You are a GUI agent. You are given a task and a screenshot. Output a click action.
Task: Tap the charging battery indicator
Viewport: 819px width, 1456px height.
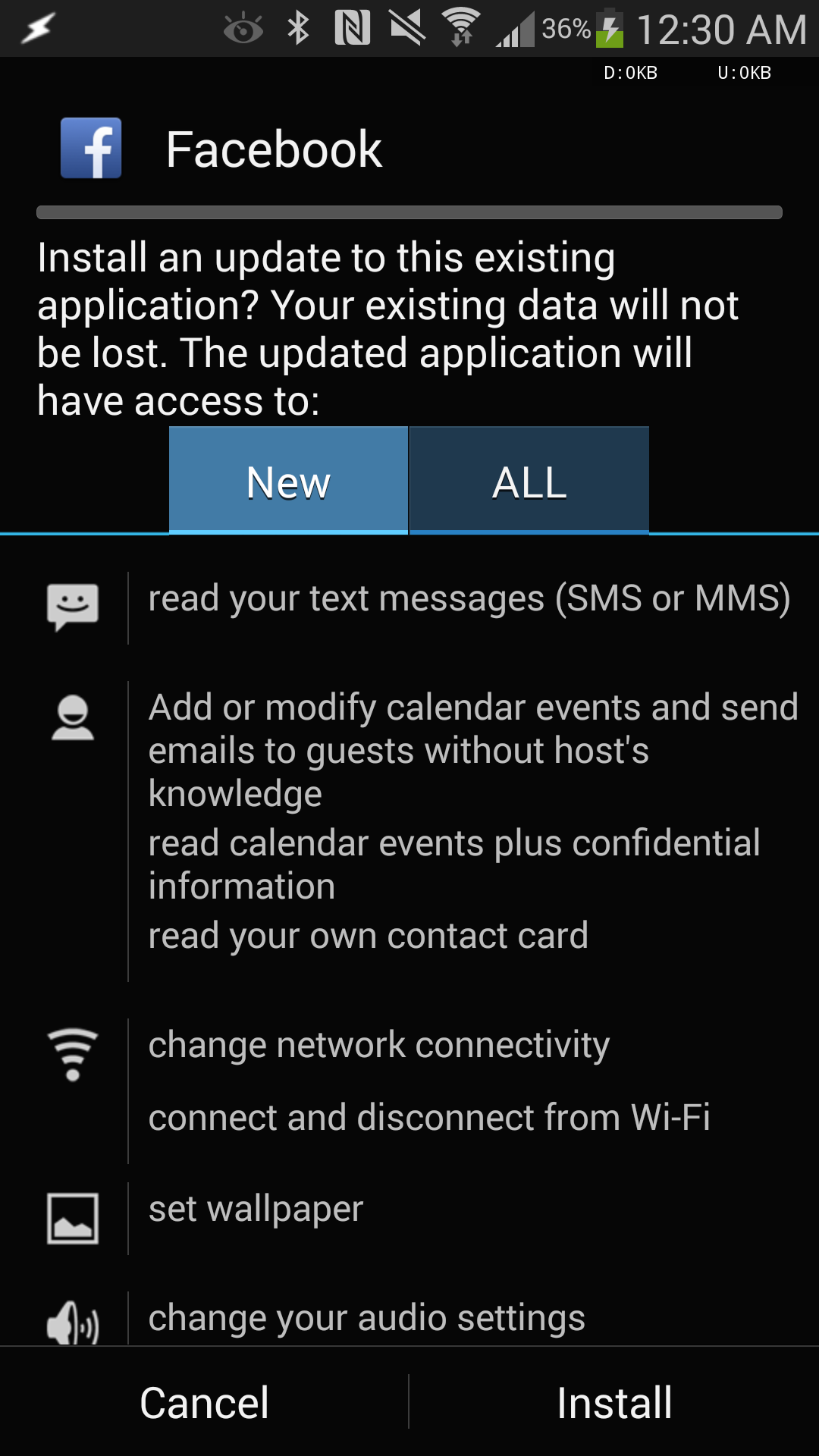(x=611, y=30)
